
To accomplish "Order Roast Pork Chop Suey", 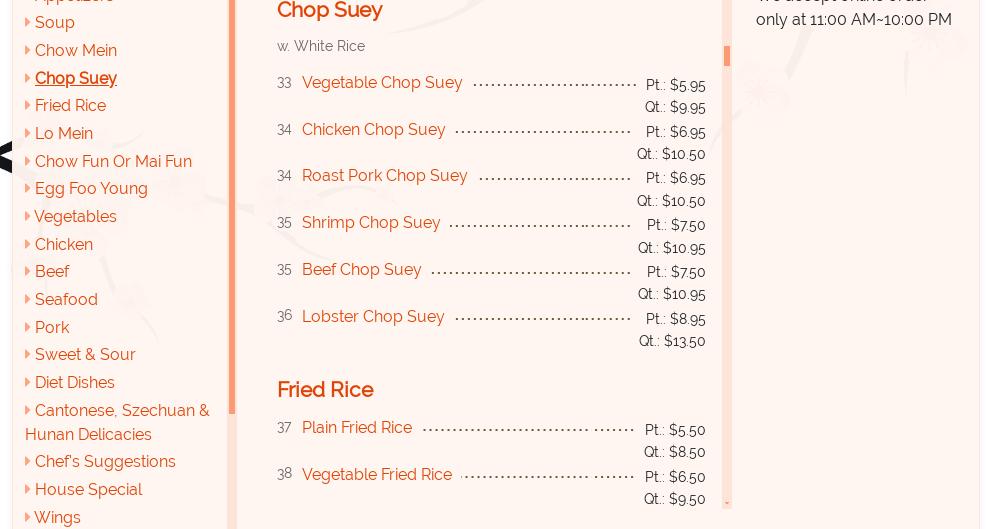I will (x=384, y=176).
